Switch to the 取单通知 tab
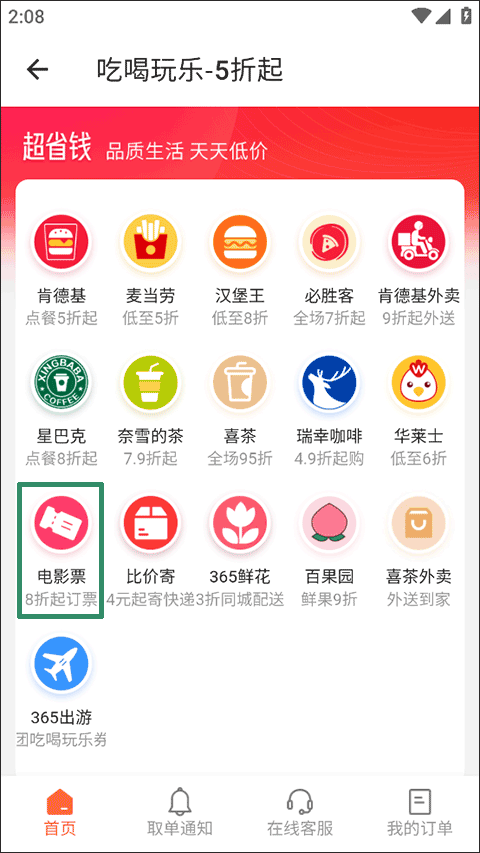Image resolution: width=480 pixels, height=853 pixels. pos(180,812)
